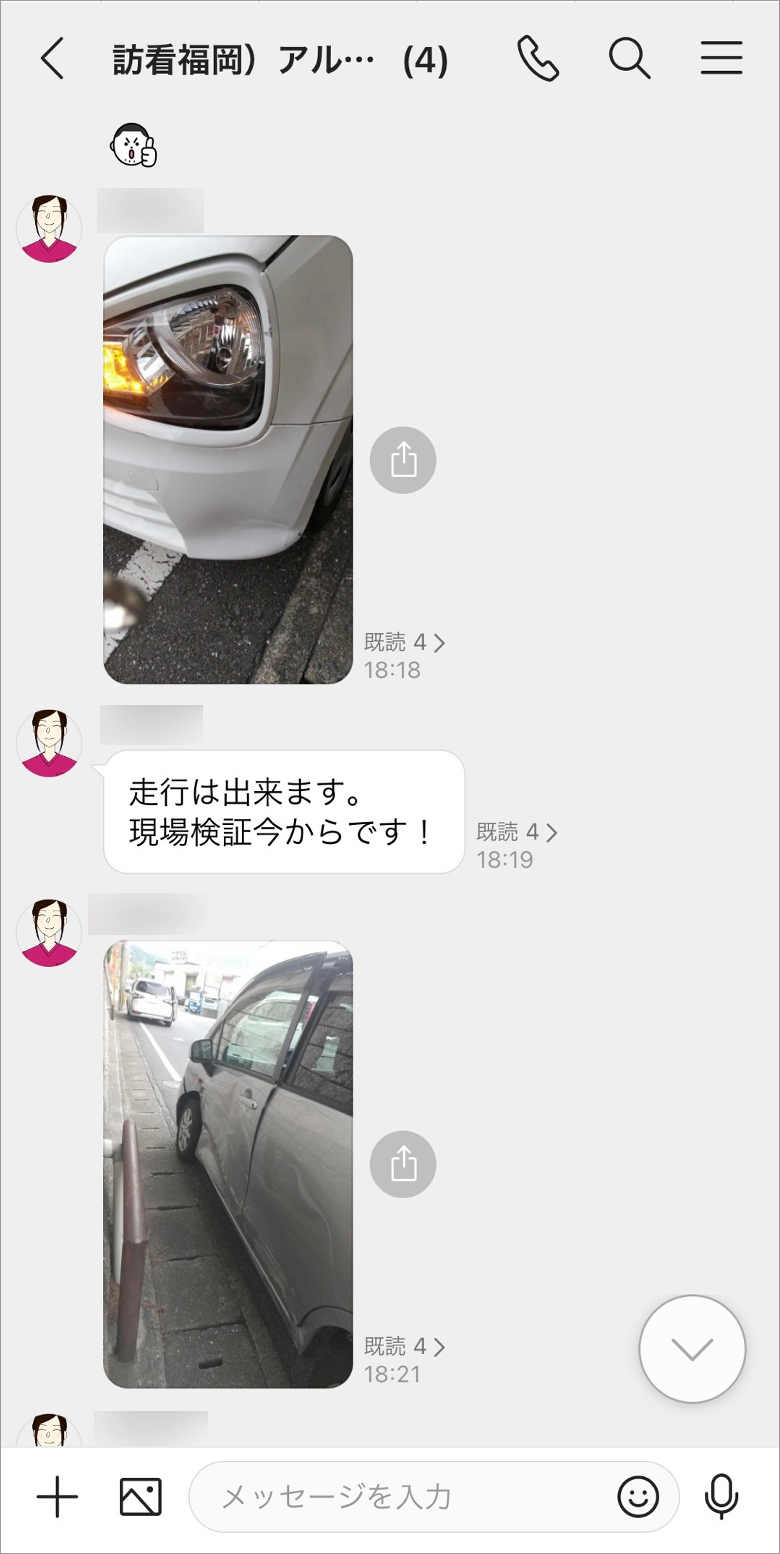Focus the メッセージを入力 message field
The width and height of the screenshot is (780, 1554).
tap(400, 1497)
